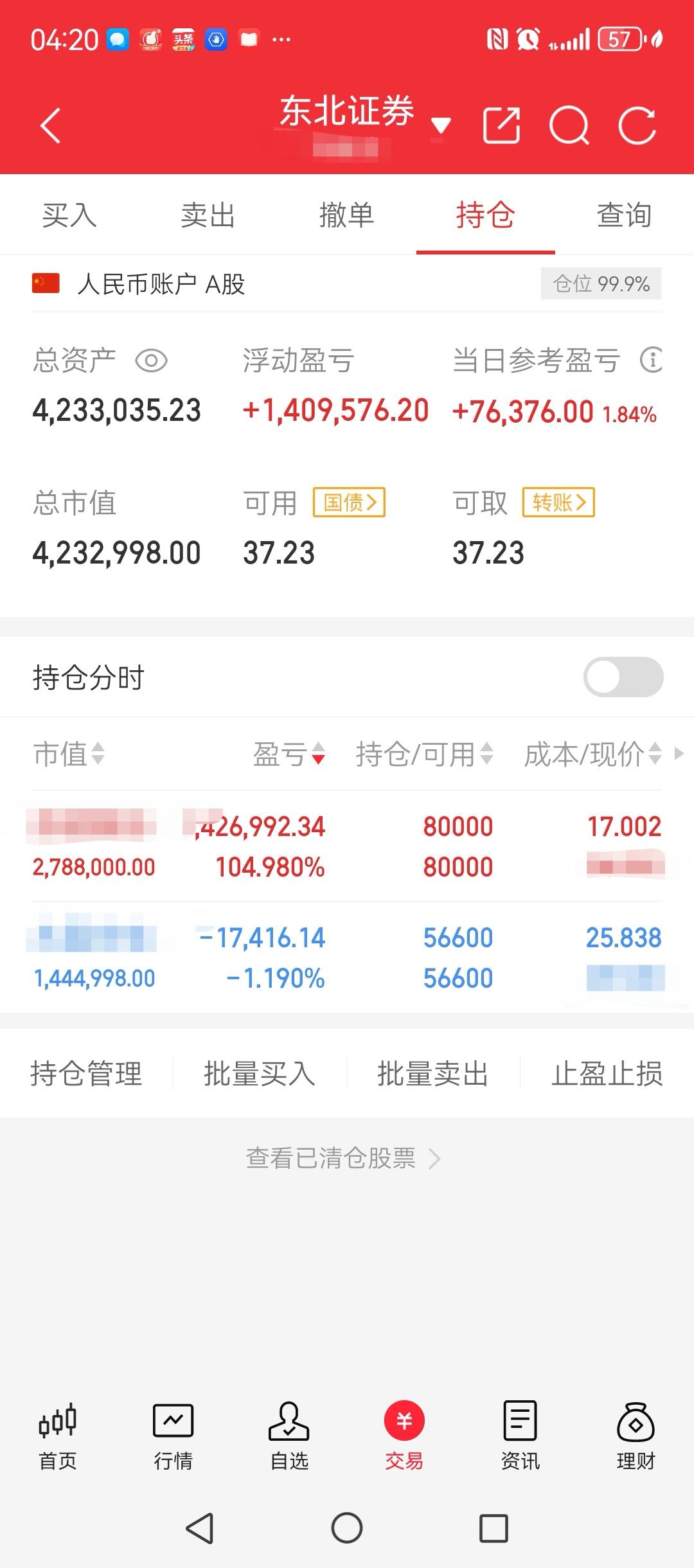Image resolution: width=694 pixels, height=1568 pixels.
Task: Enable the 持仓分时 switch
Action: click(x=624, y=677)
